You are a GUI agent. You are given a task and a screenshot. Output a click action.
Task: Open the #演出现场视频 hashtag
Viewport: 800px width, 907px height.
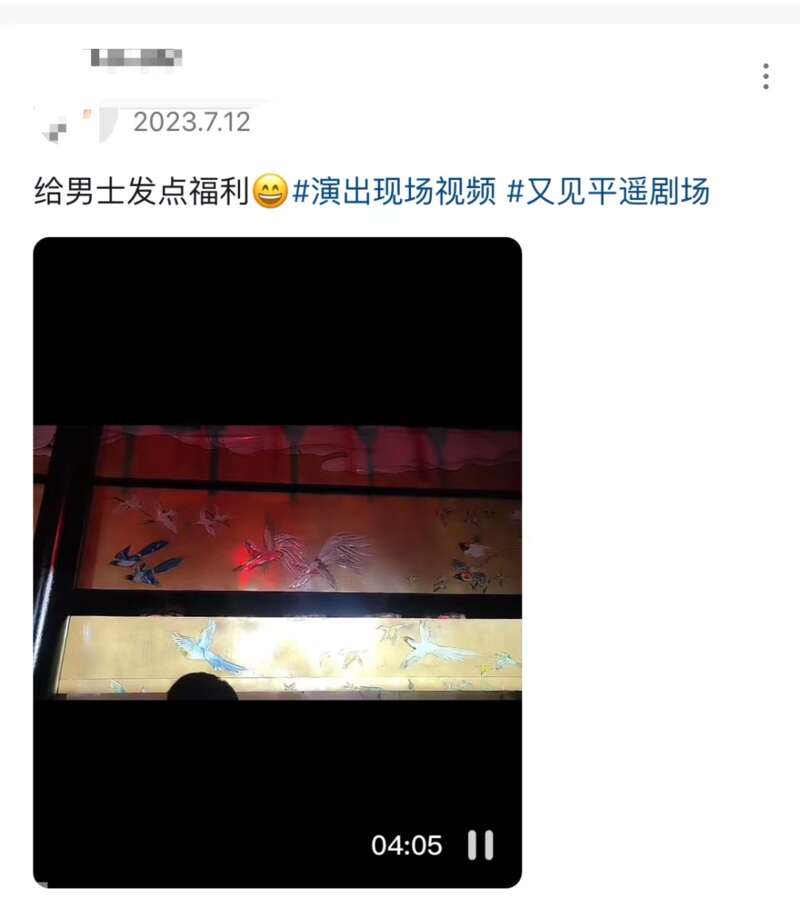[x=393, y=191]
